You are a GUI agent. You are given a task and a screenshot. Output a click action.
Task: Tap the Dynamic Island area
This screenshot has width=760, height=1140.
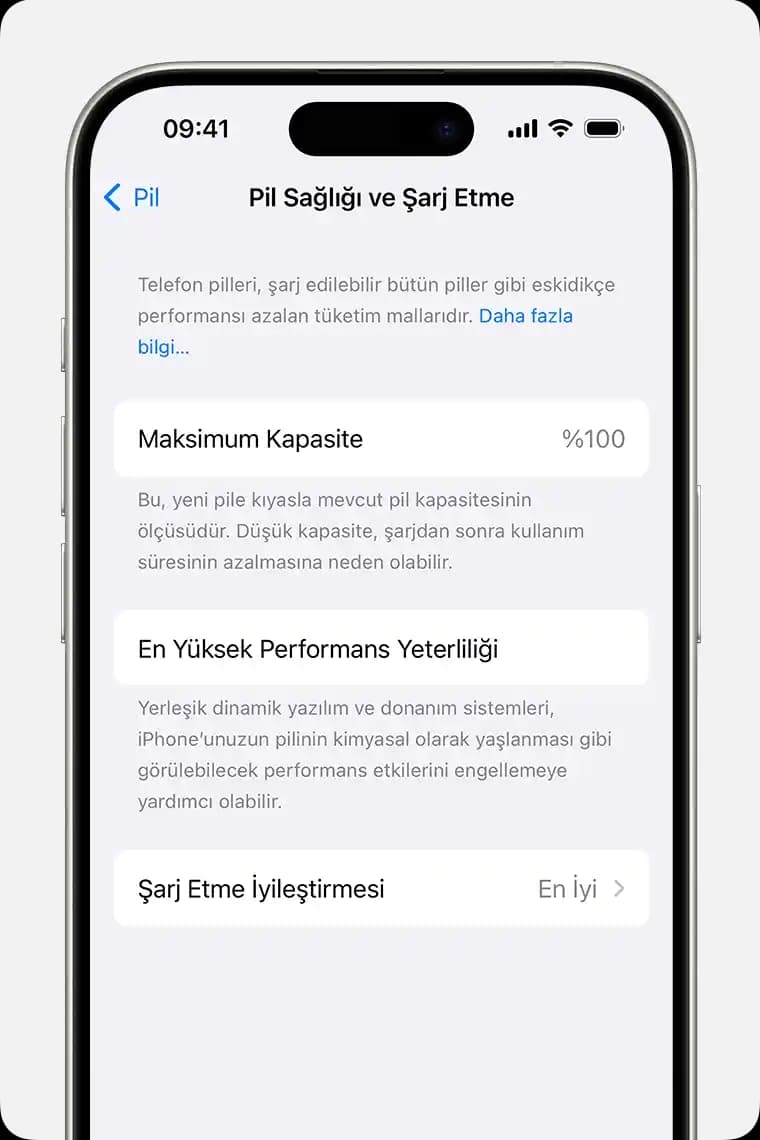(x=380, y=129)
